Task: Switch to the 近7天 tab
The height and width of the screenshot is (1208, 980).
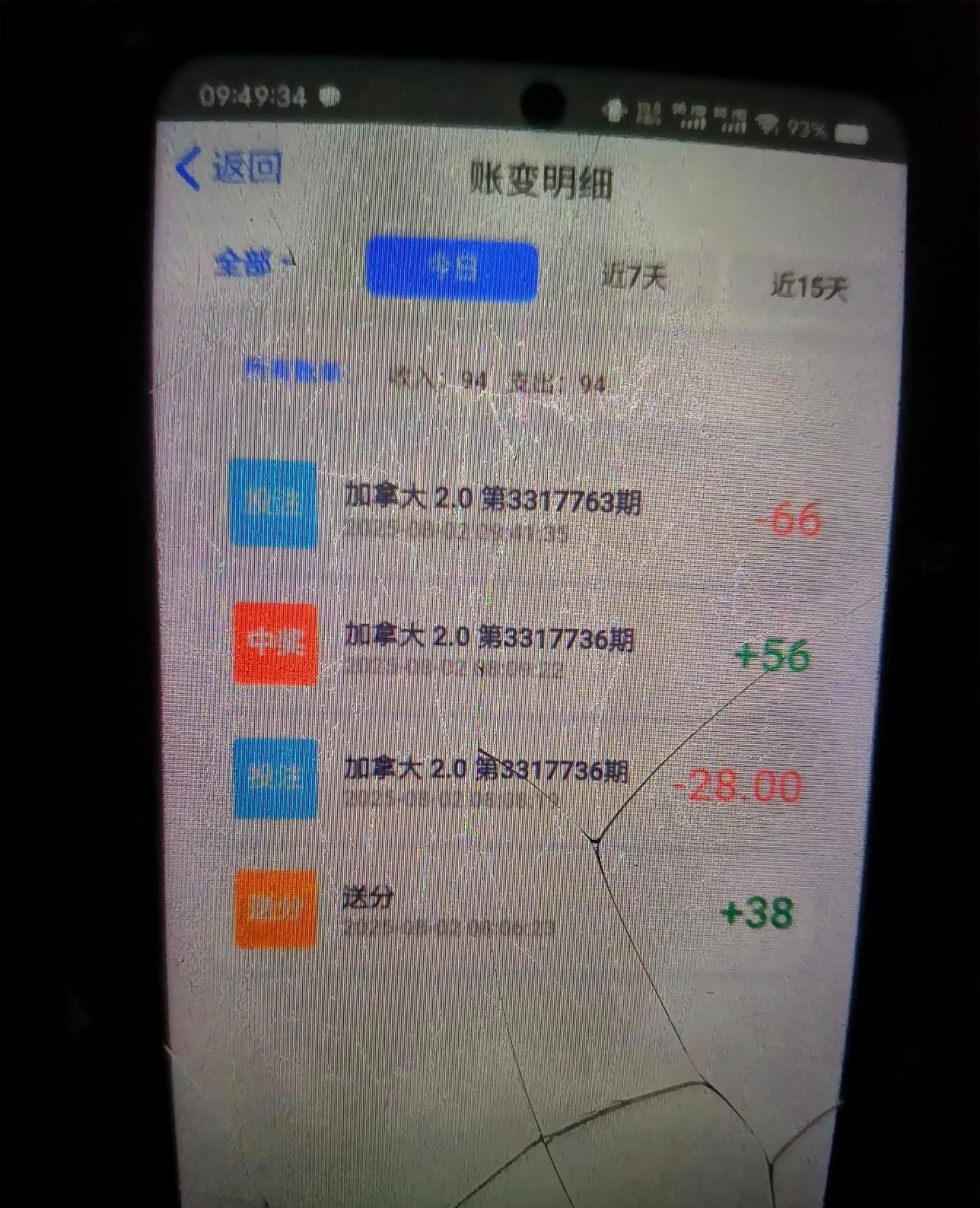Action: pyautogui.click(x=633, y=277)
